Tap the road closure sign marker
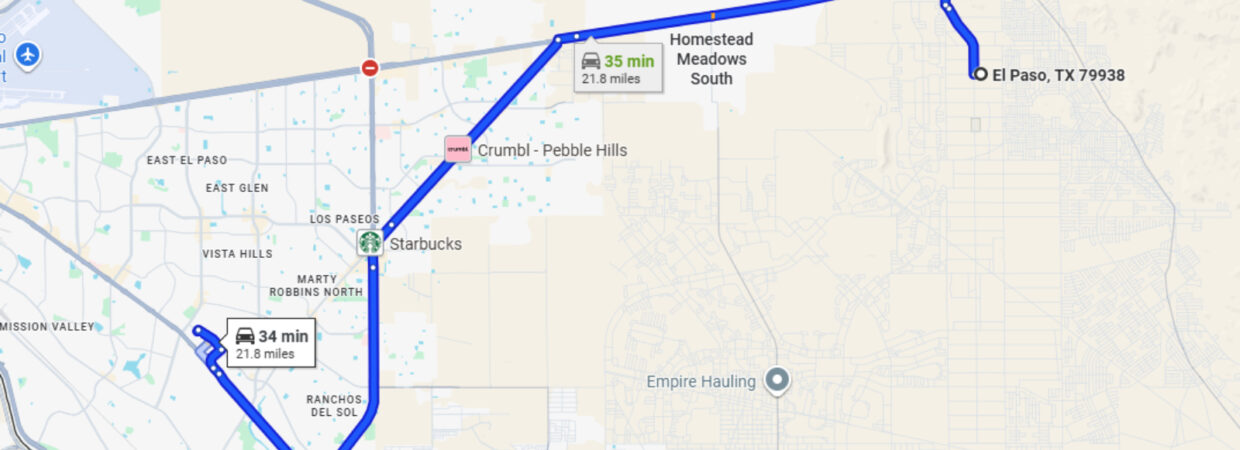This screenshot has height=450, width=1240. pyautogui.click(x=370, y=68)
